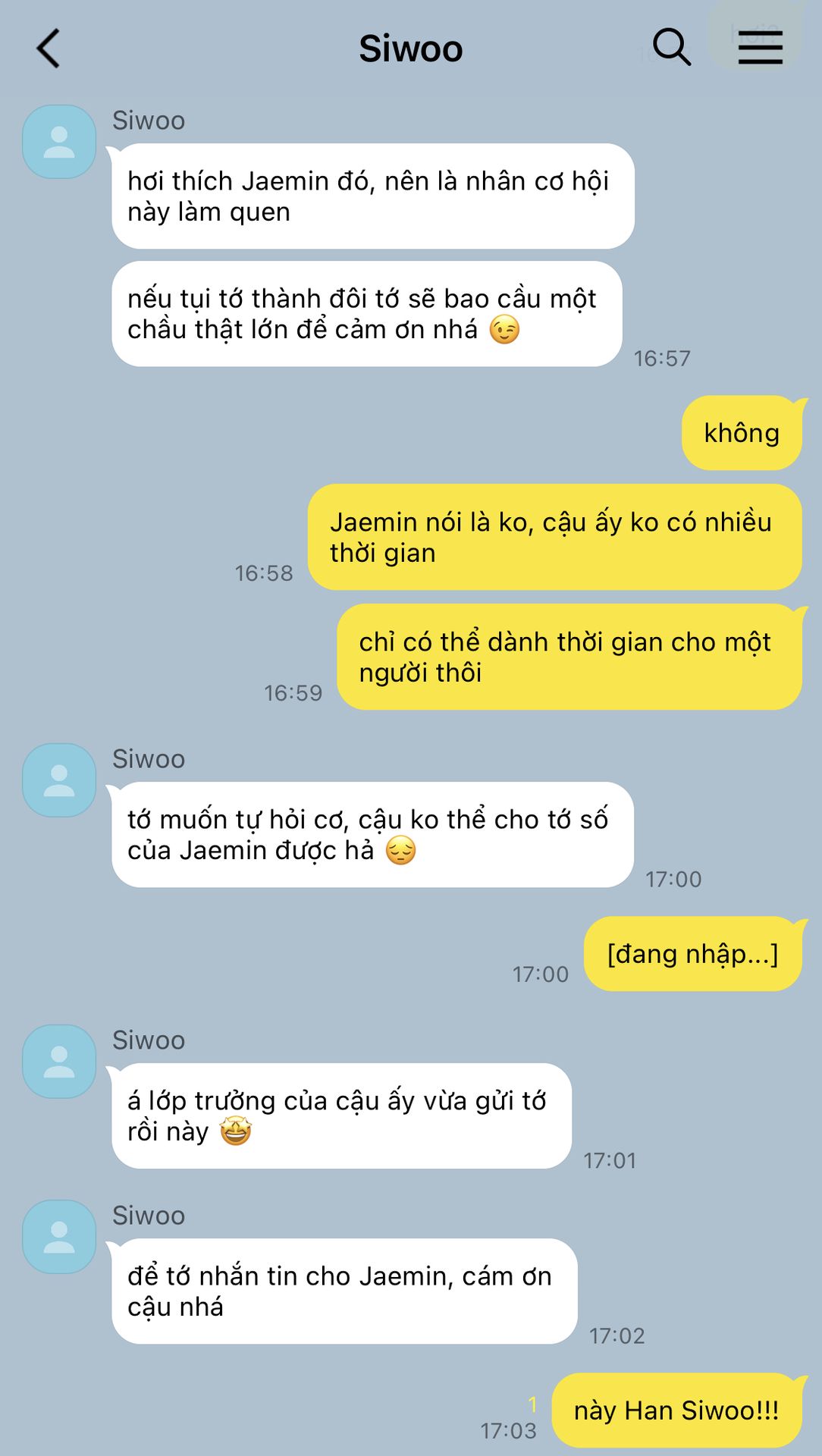Open Siwoo's avatar beside the 'hơi thích Jaemin' message
Image resolution: width=822 pixels, height=1456 pixels.
click(59, 142)
